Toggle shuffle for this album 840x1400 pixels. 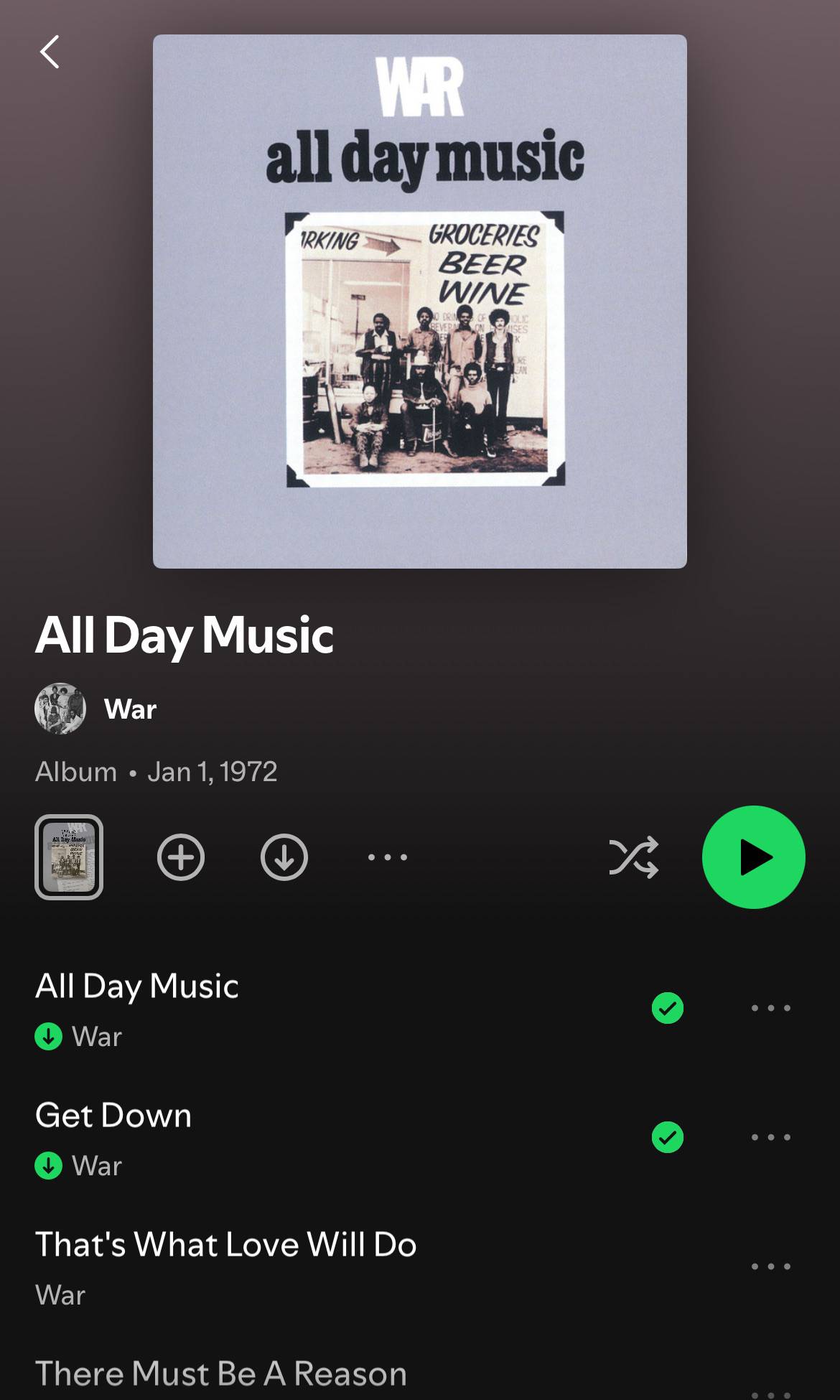tap(633, 857)
